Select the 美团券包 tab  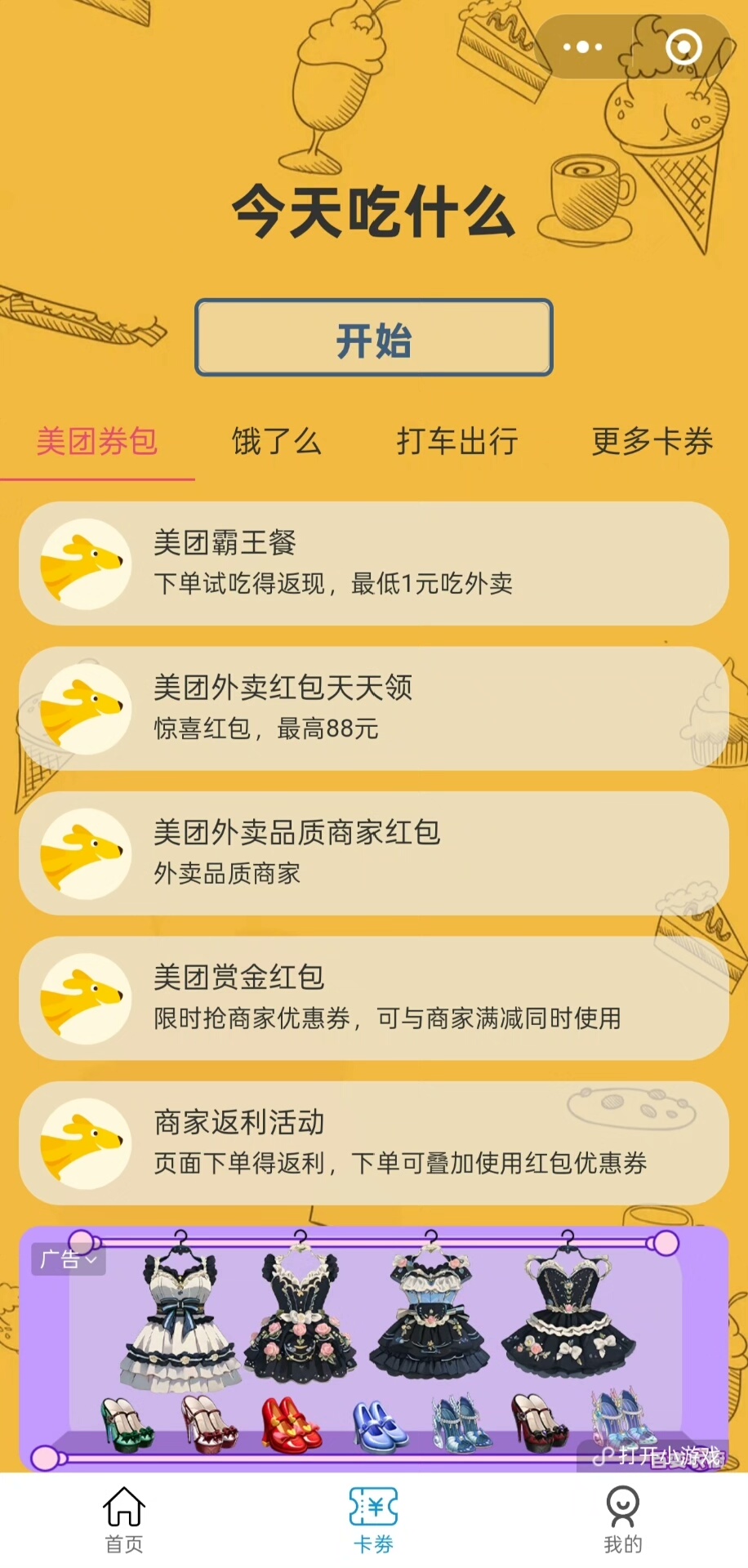click(x=97, y=442)
